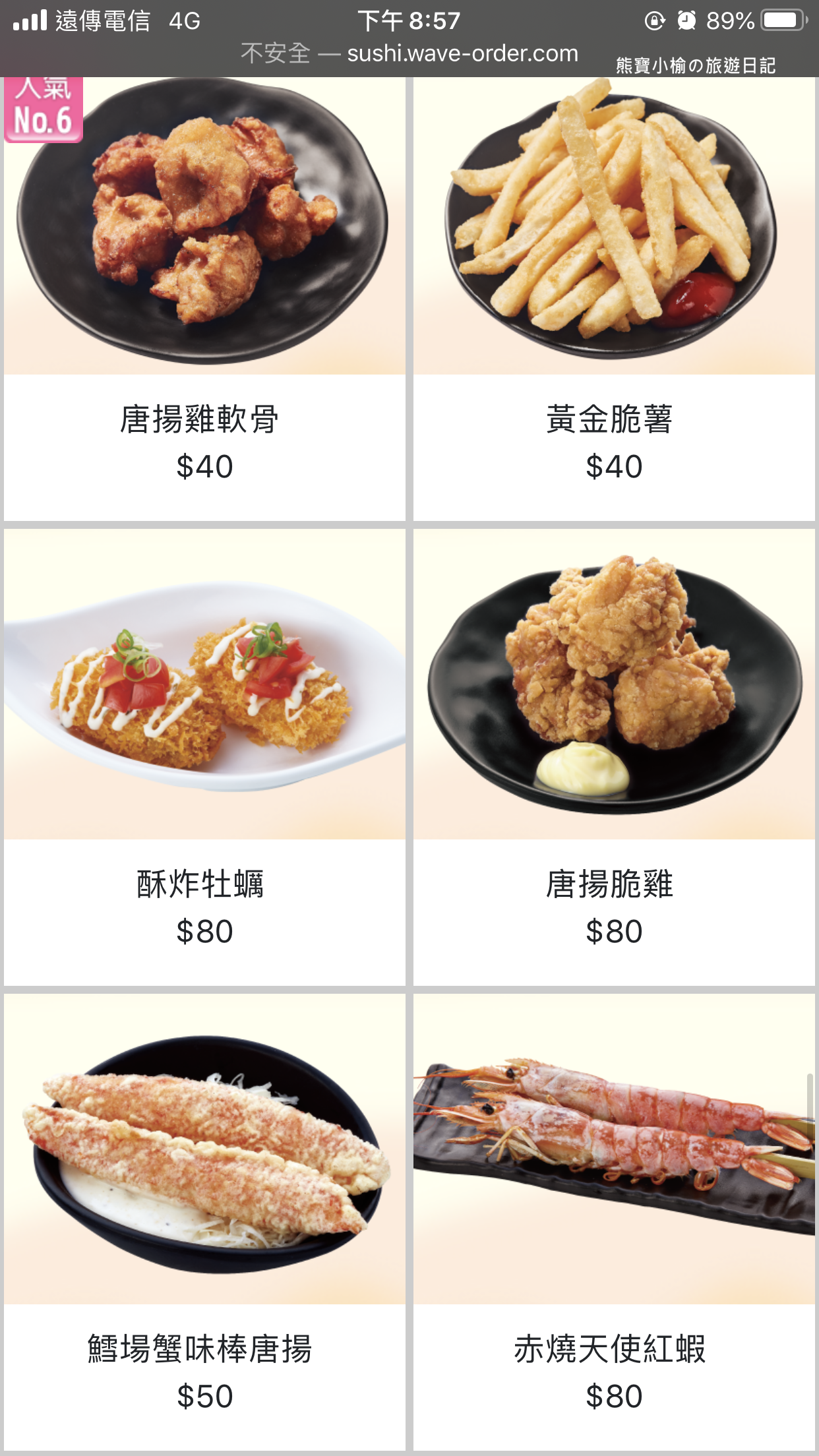Tap the $40 price under 黃金脆薯
Screen dimensions: 819x1456
[612, 466]
